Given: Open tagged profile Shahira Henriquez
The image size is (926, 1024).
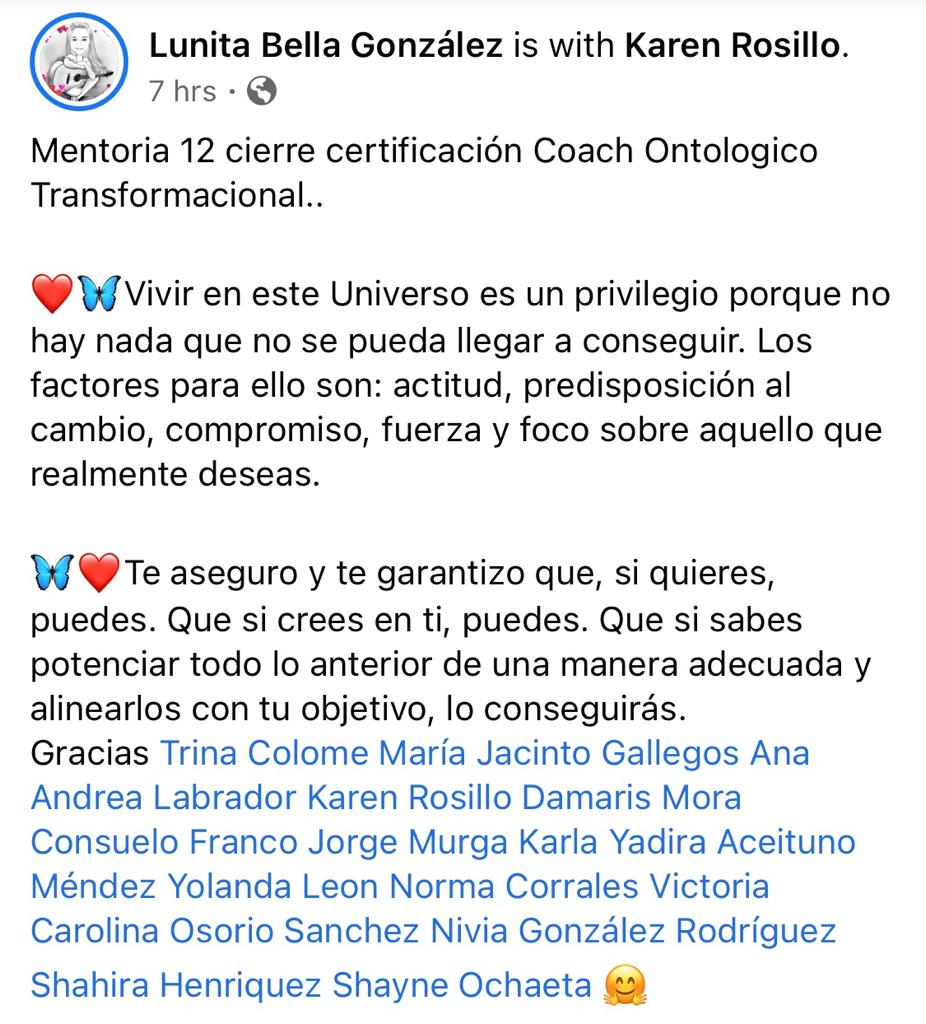Looking at the screenshot, I should pyautogui.click(x=176, y=985).
